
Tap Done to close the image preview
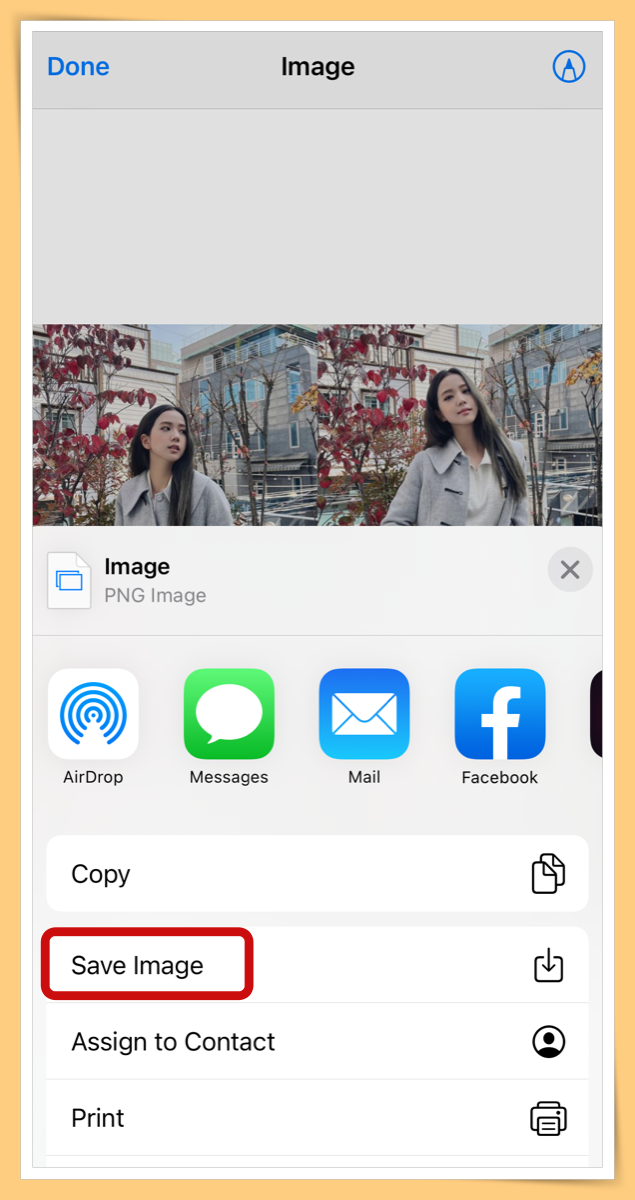click(78, 67)
